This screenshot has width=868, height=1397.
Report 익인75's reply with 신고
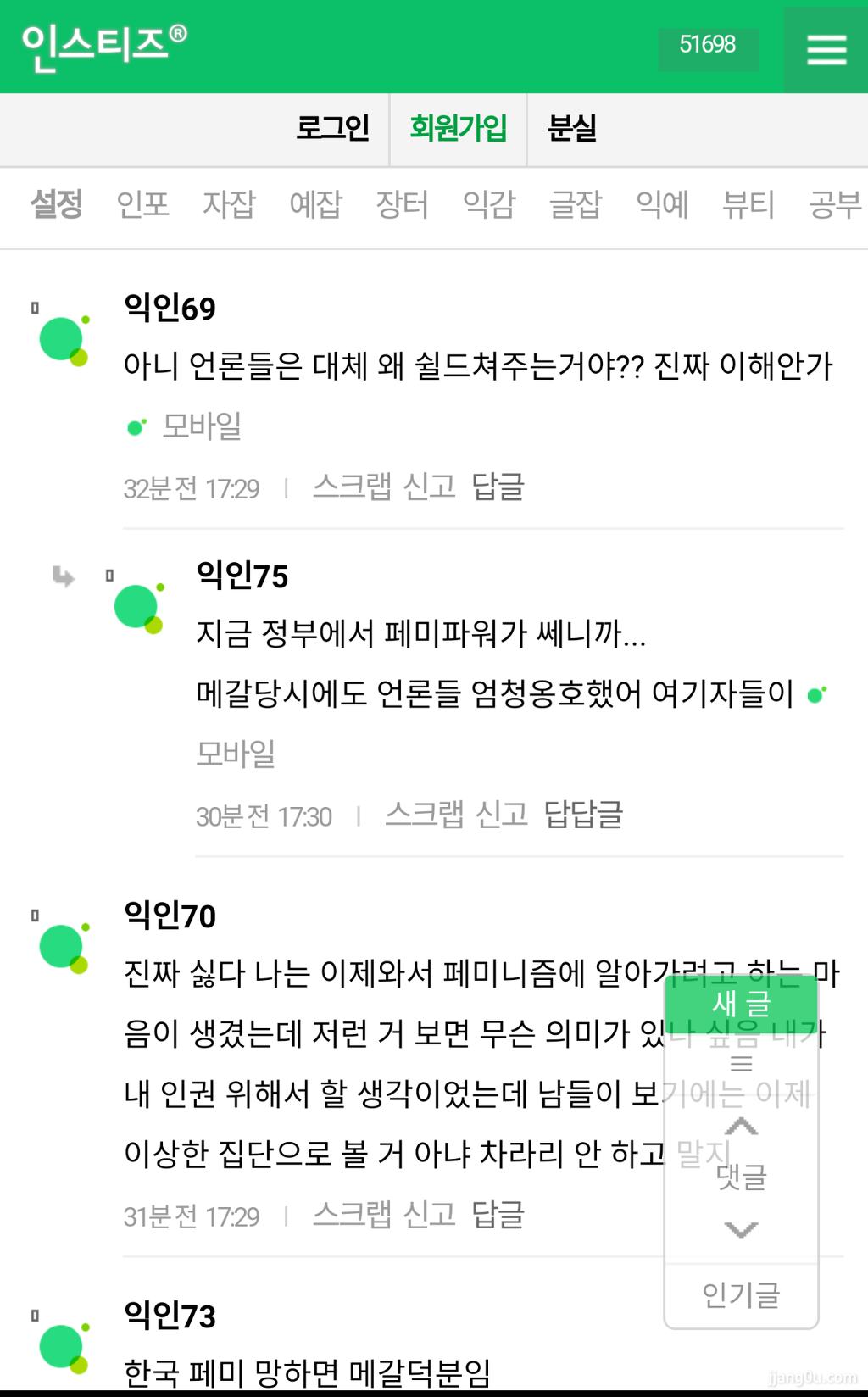pos(502,815)
